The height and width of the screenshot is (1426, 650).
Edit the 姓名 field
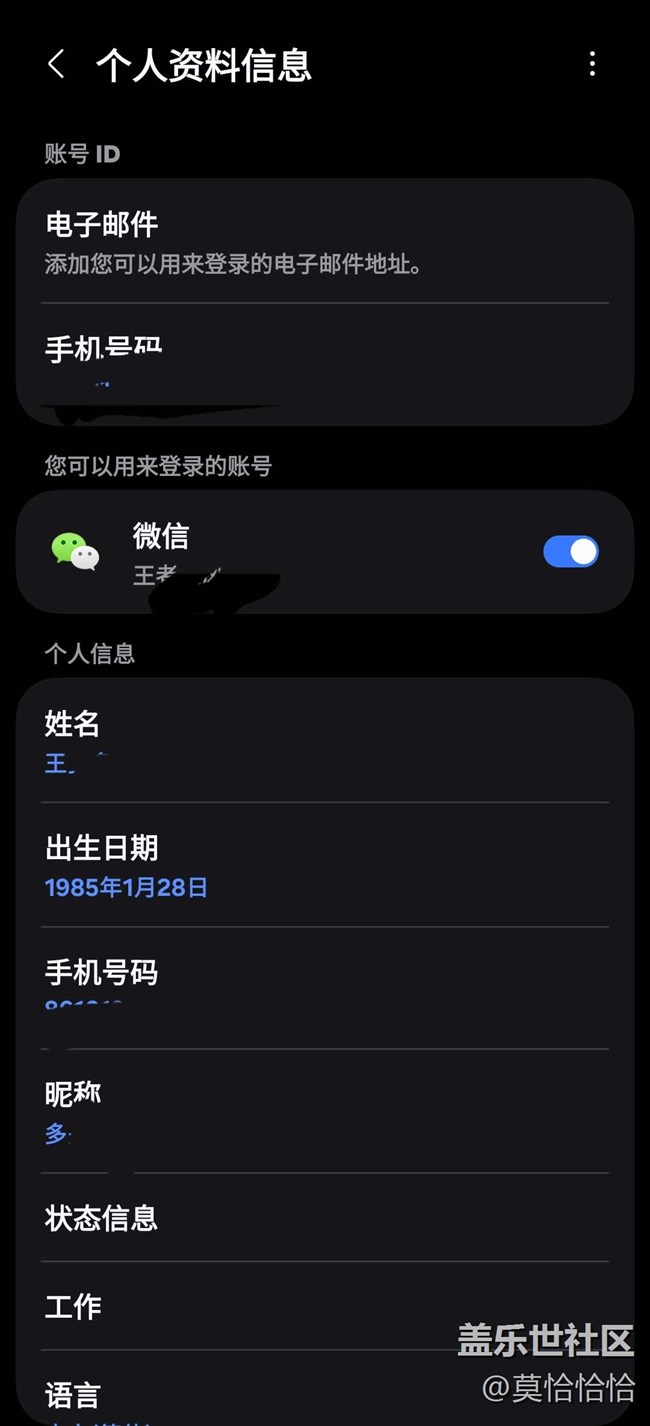325,740
